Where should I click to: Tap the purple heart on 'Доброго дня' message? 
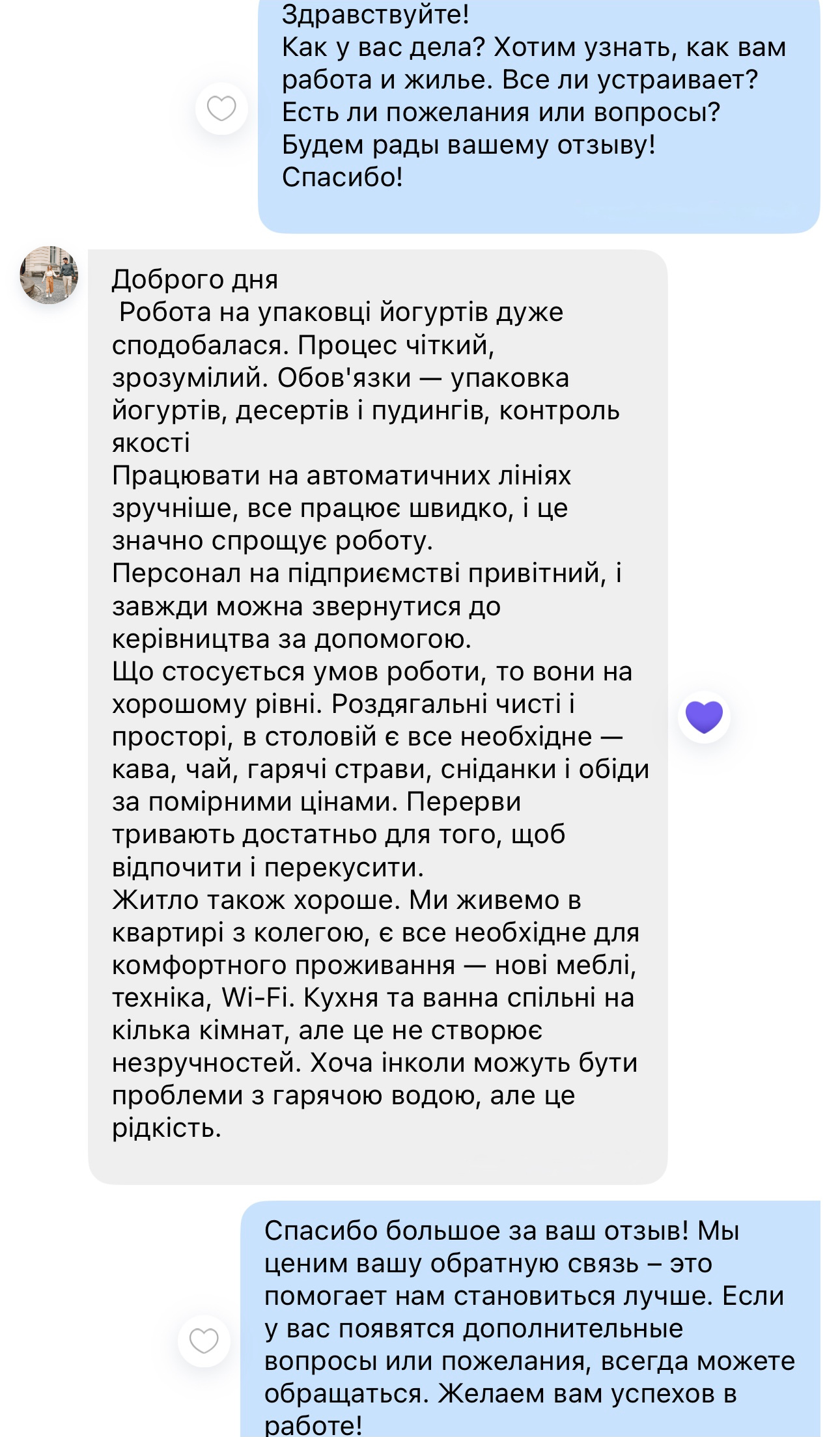[704, 717]
